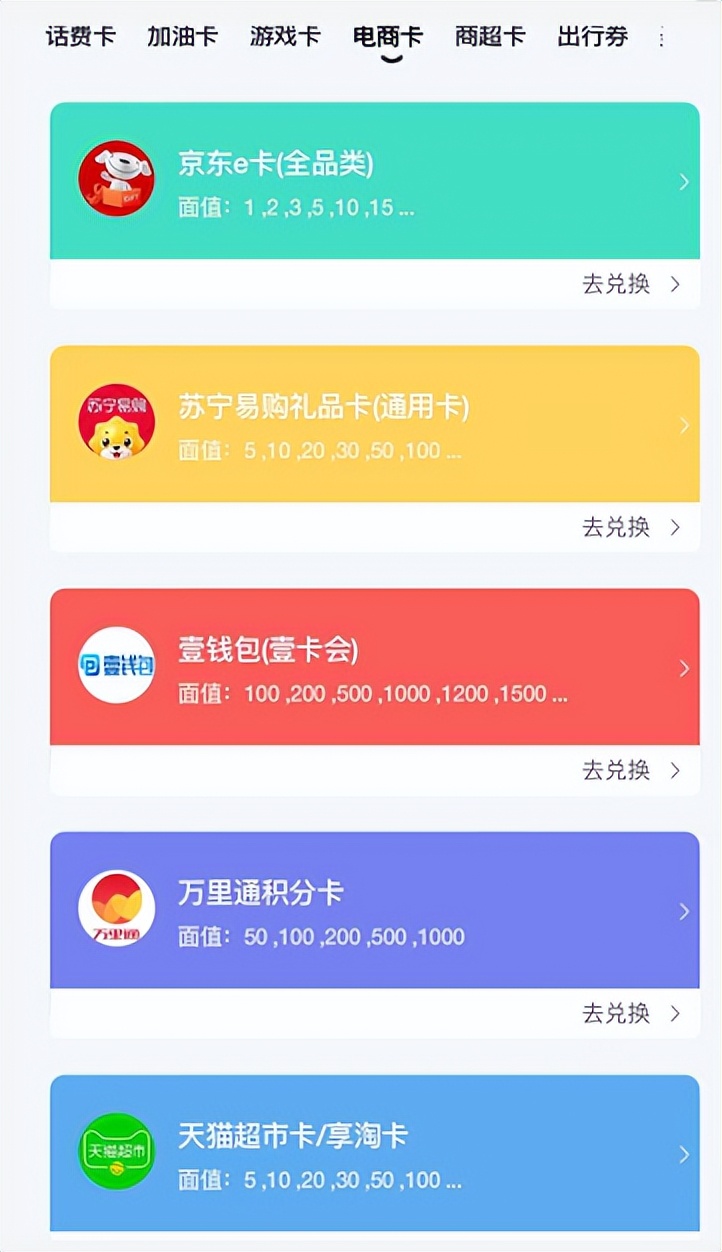Open the 天猫超市卡/享淘卡 blue card
Viewport: 722px width, 1252px height.
[x=375, y=1150]
